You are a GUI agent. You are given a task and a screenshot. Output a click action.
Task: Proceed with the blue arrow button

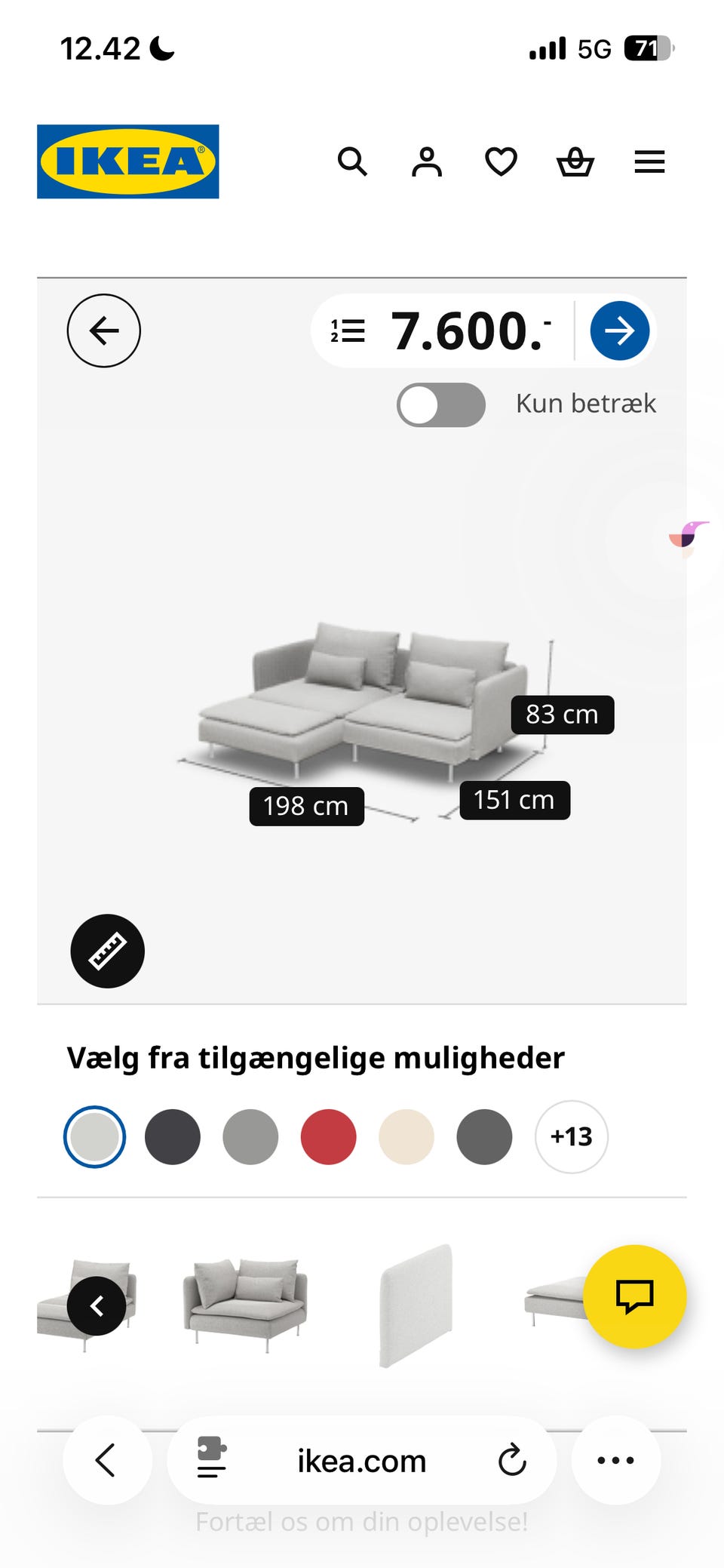tap(618, 331)
